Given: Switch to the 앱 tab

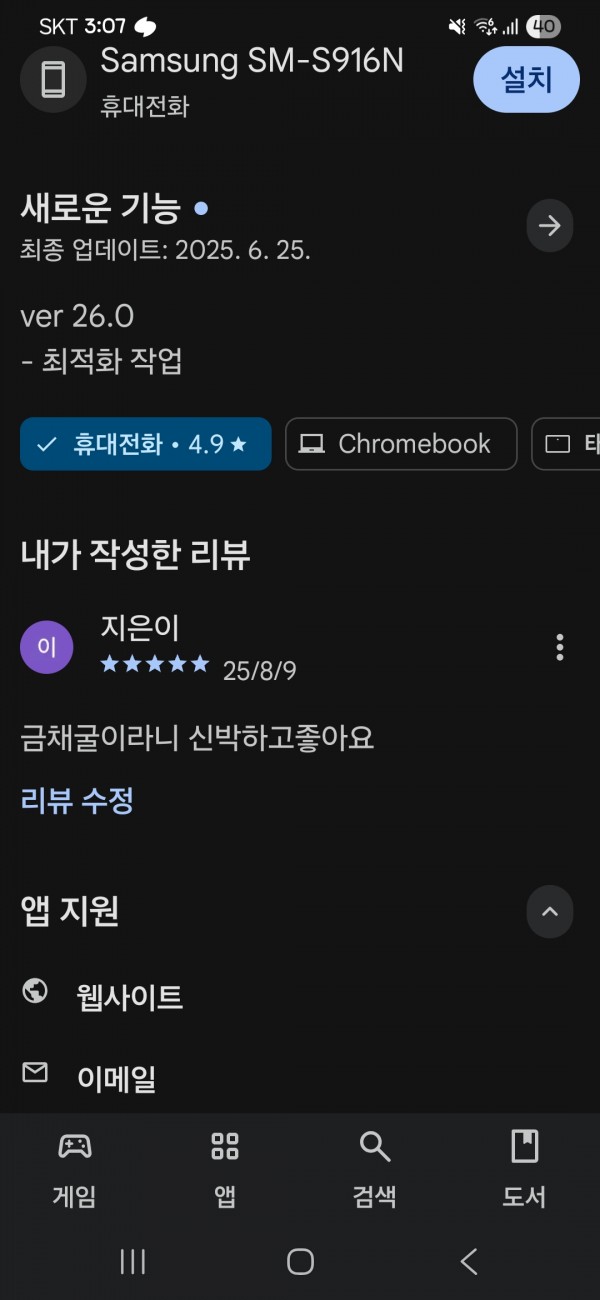Looking at the screenshot, I should tap(225, 1168).
